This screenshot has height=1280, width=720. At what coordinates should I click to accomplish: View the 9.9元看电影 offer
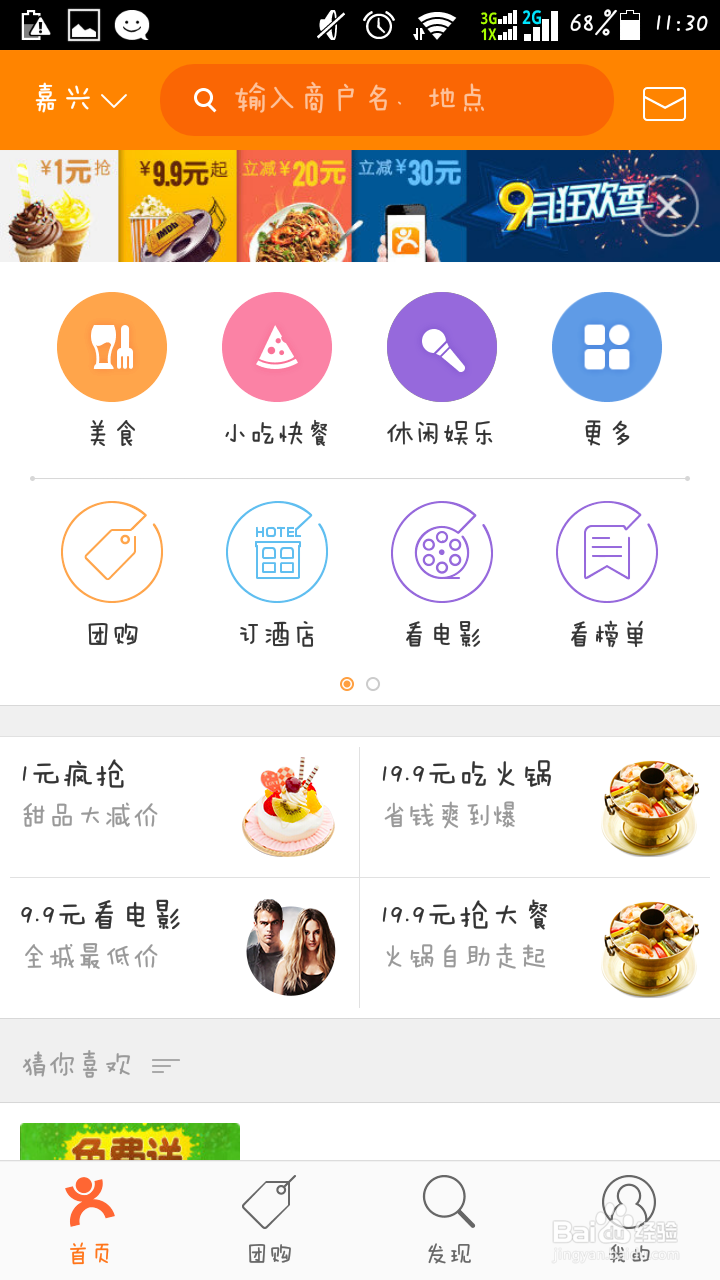(x=180, y=948)
